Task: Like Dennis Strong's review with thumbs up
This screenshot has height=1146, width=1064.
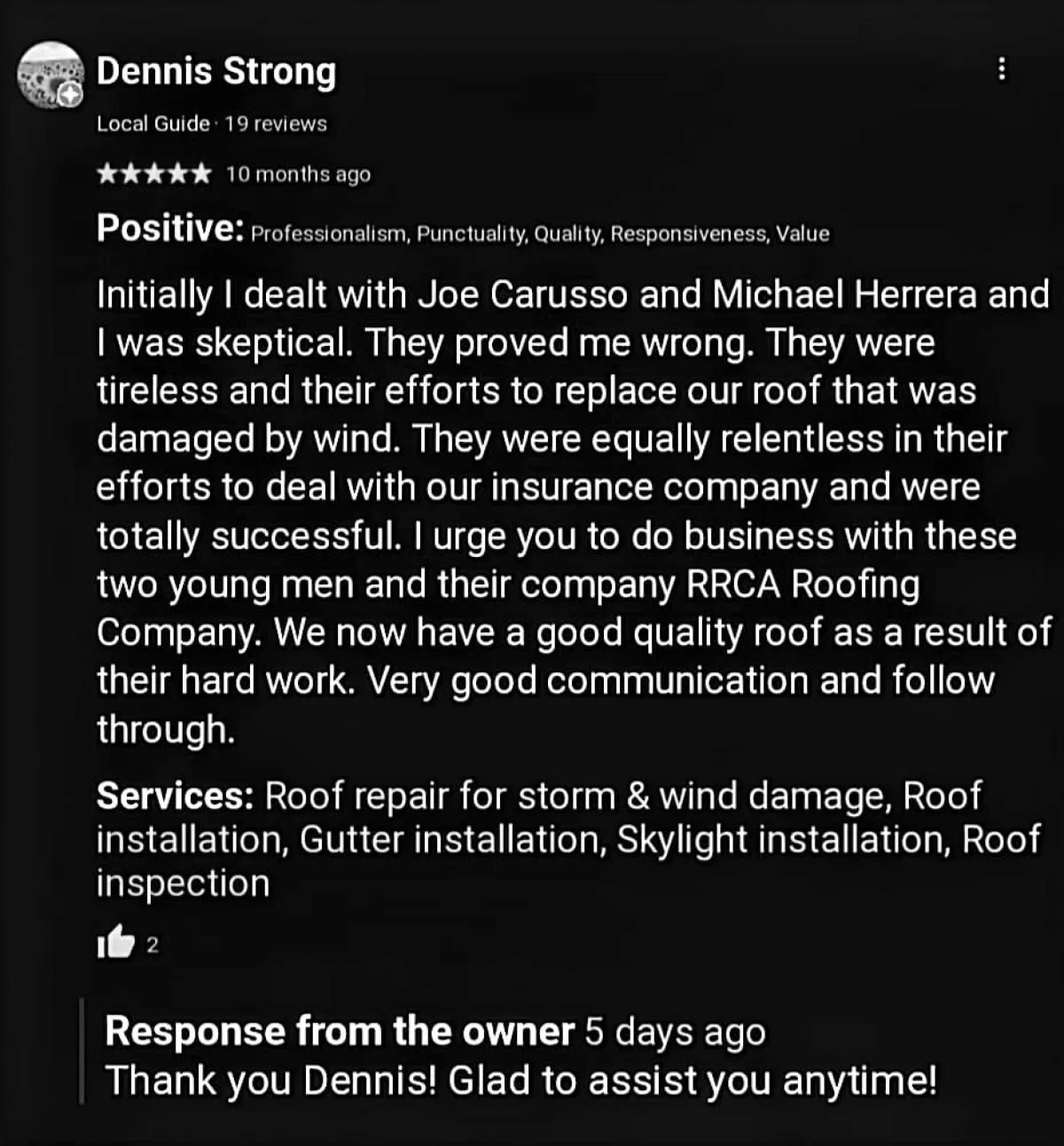Action: click(x=115, y=942)
